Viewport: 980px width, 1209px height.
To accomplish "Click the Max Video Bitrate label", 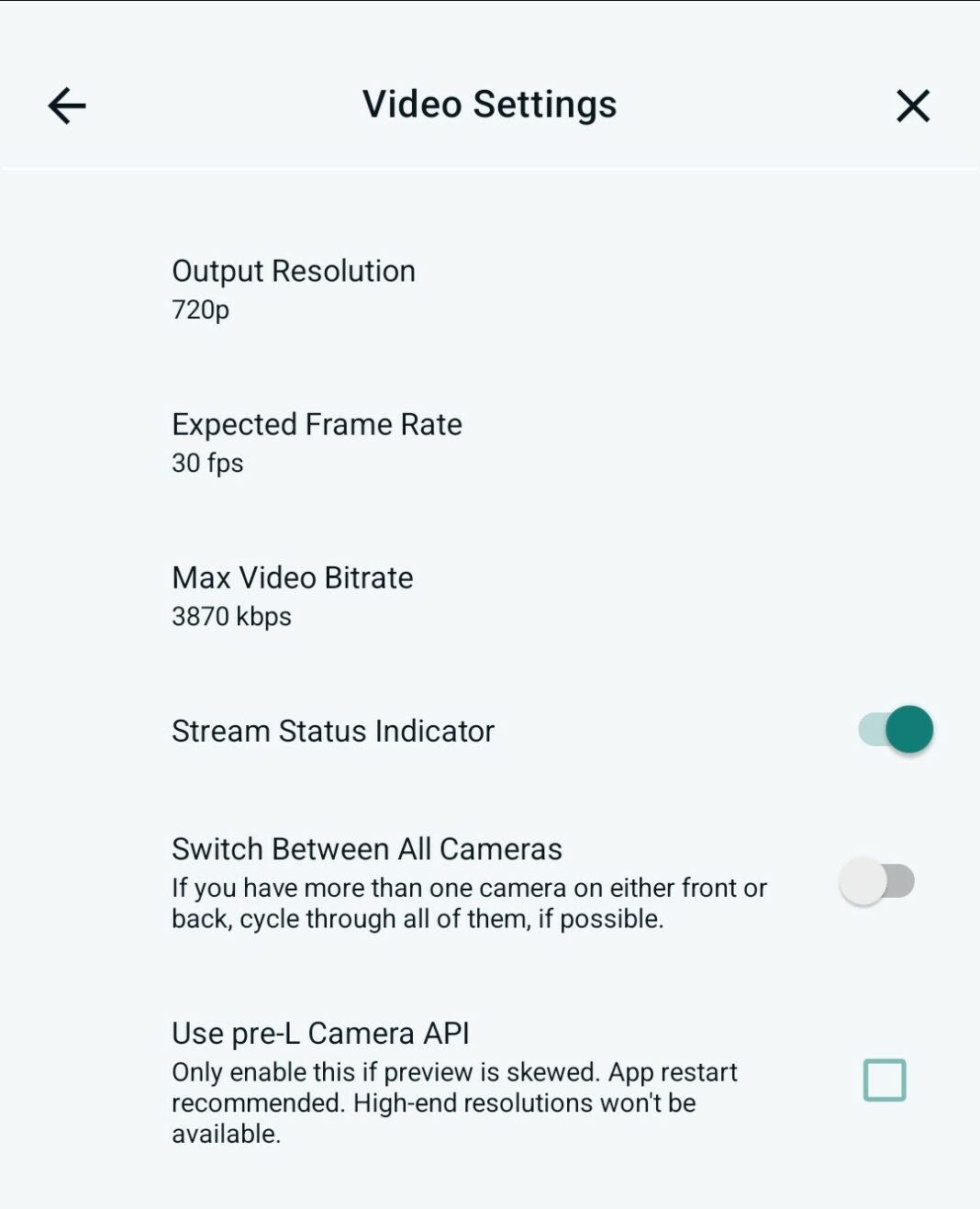I will (292, 577).
